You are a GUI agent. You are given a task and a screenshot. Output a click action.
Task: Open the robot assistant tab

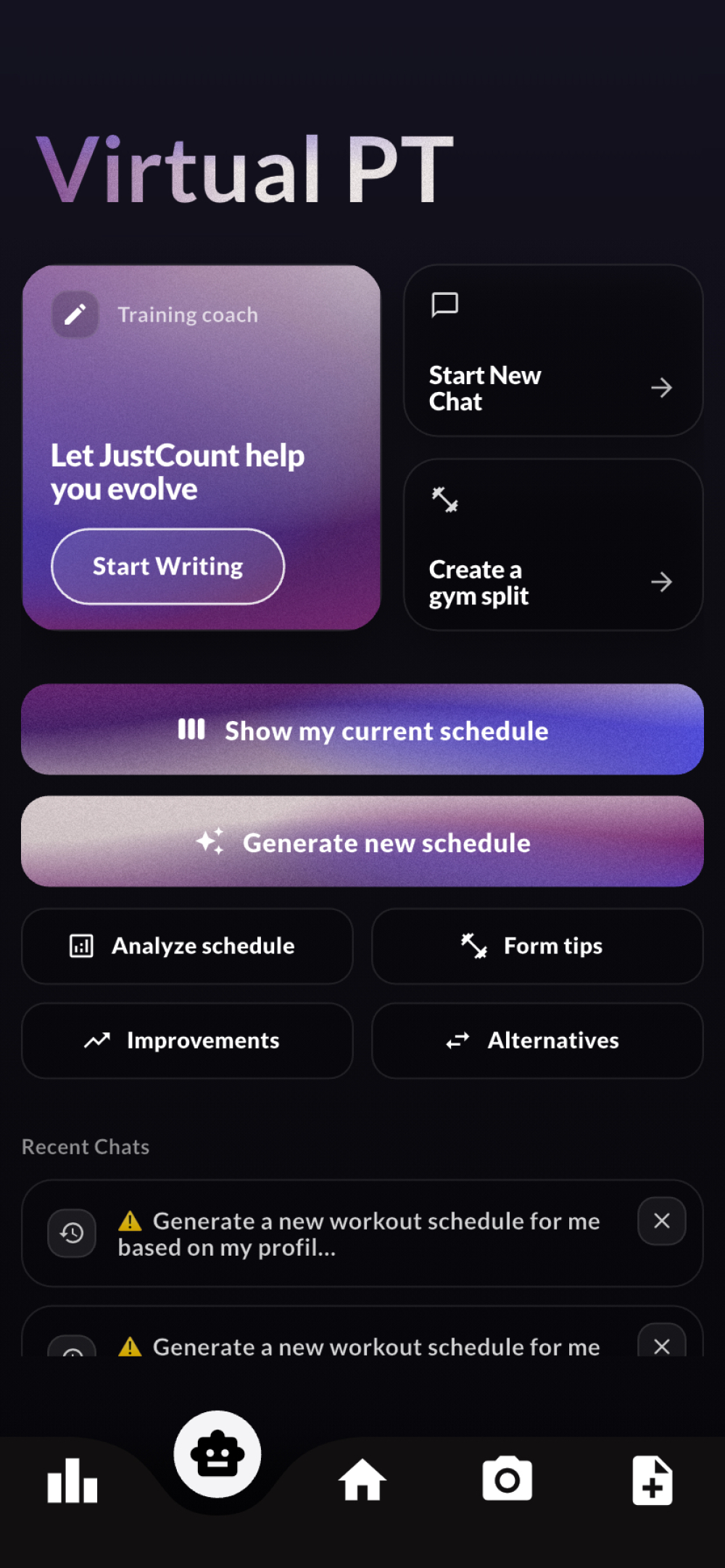(x=217, y=1454)
